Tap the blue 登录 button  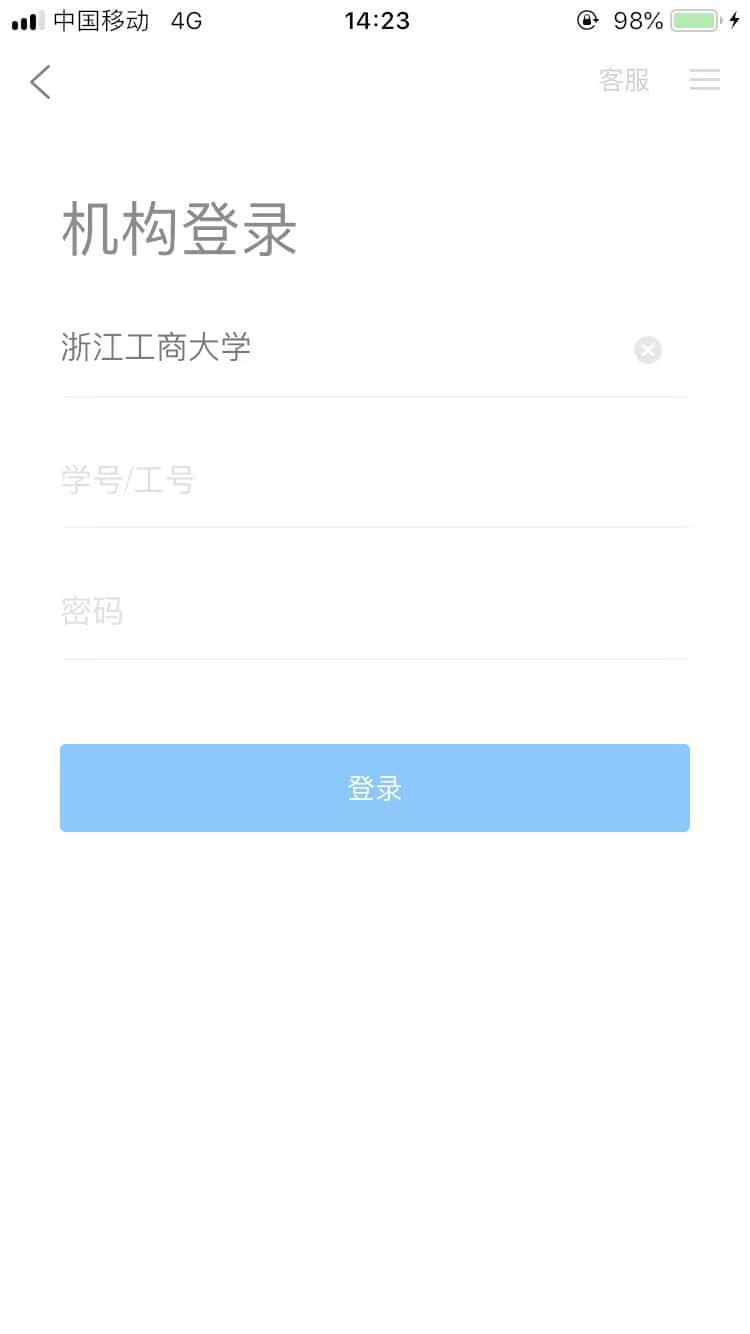pos(374,788)
